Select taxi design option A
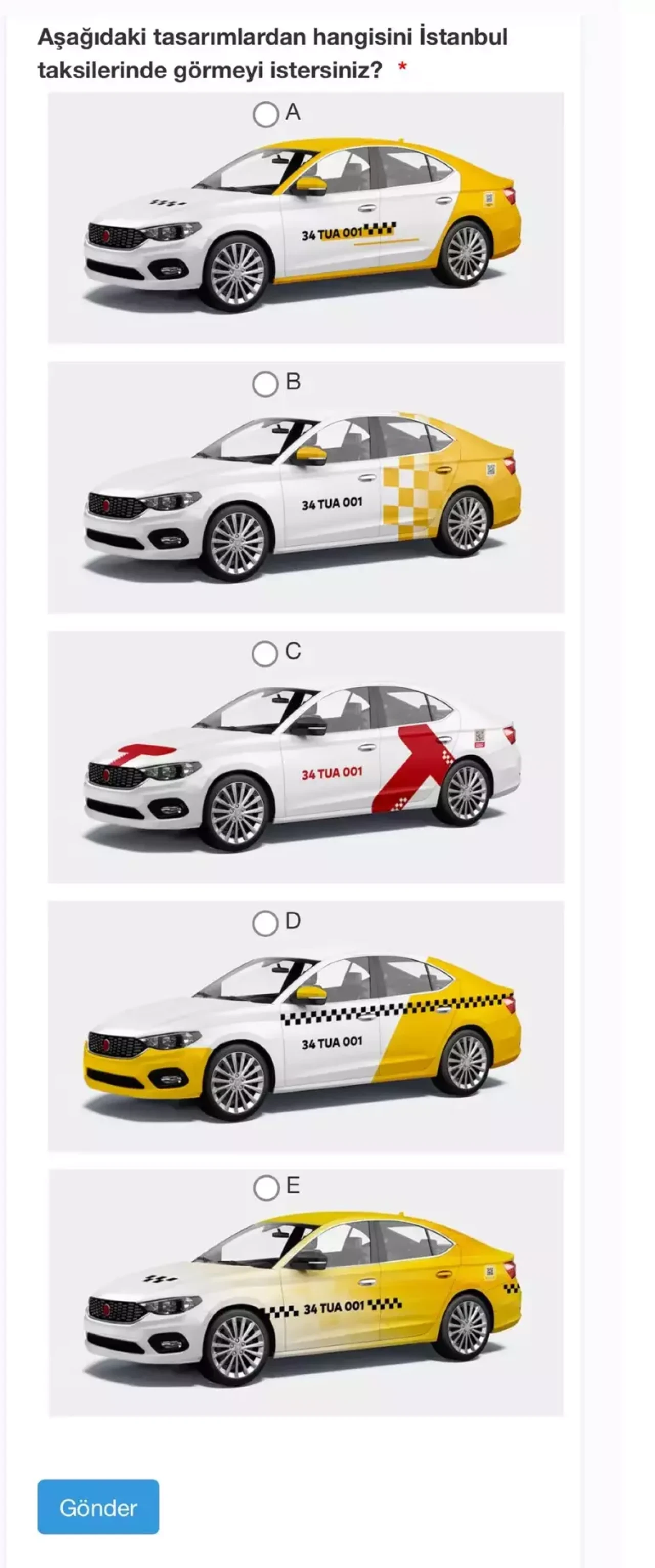The image size is (655, 1568). click(x=266, y=115)
